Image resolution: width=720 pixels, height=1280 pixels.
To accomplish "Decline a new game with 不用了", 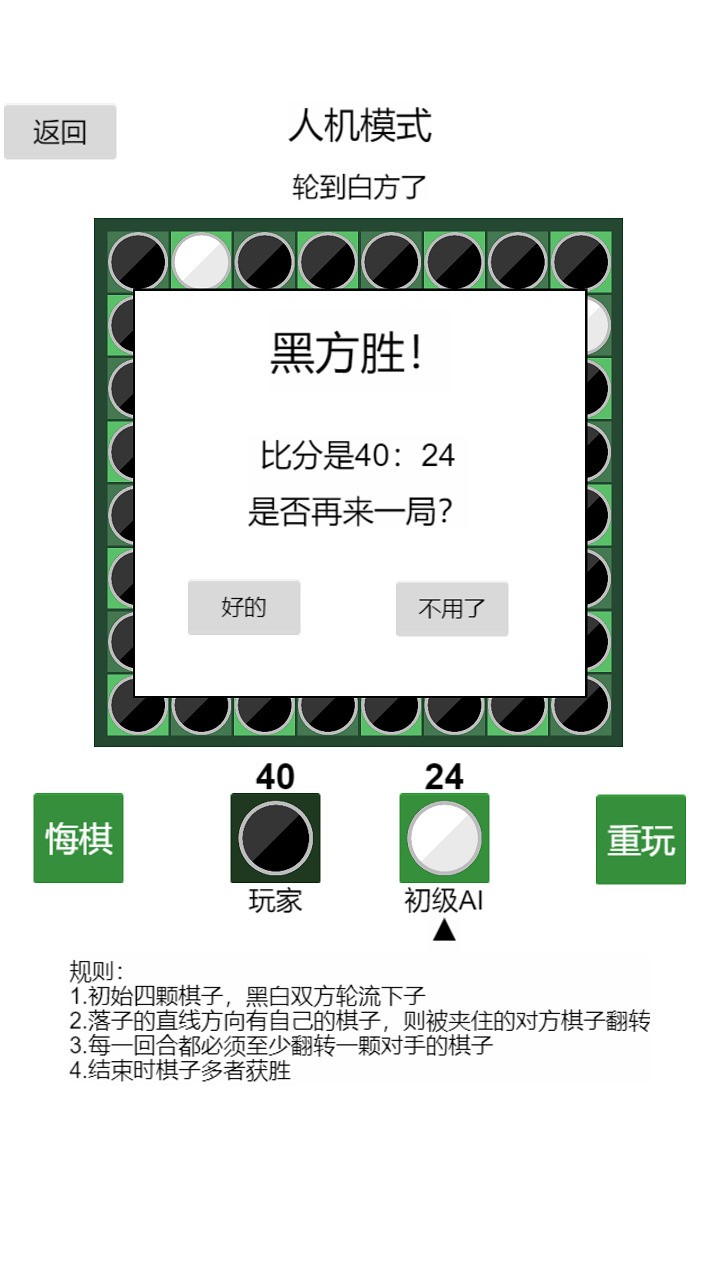I will pos(452,608).
